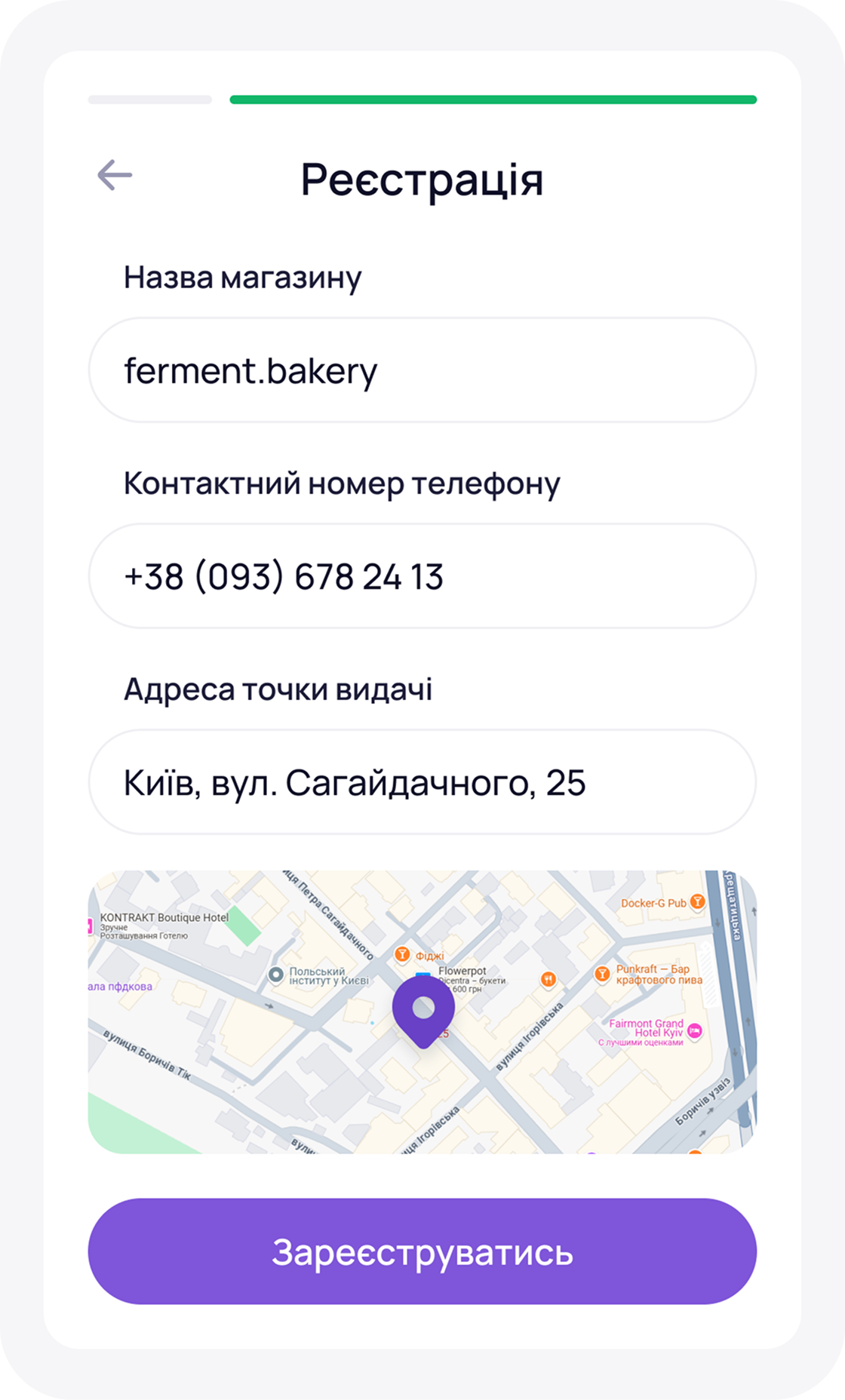Select the Punkraft craft beer bar icon
Image resolution: width=845 pixels, height=1400 pixels.
coord(601,973)
